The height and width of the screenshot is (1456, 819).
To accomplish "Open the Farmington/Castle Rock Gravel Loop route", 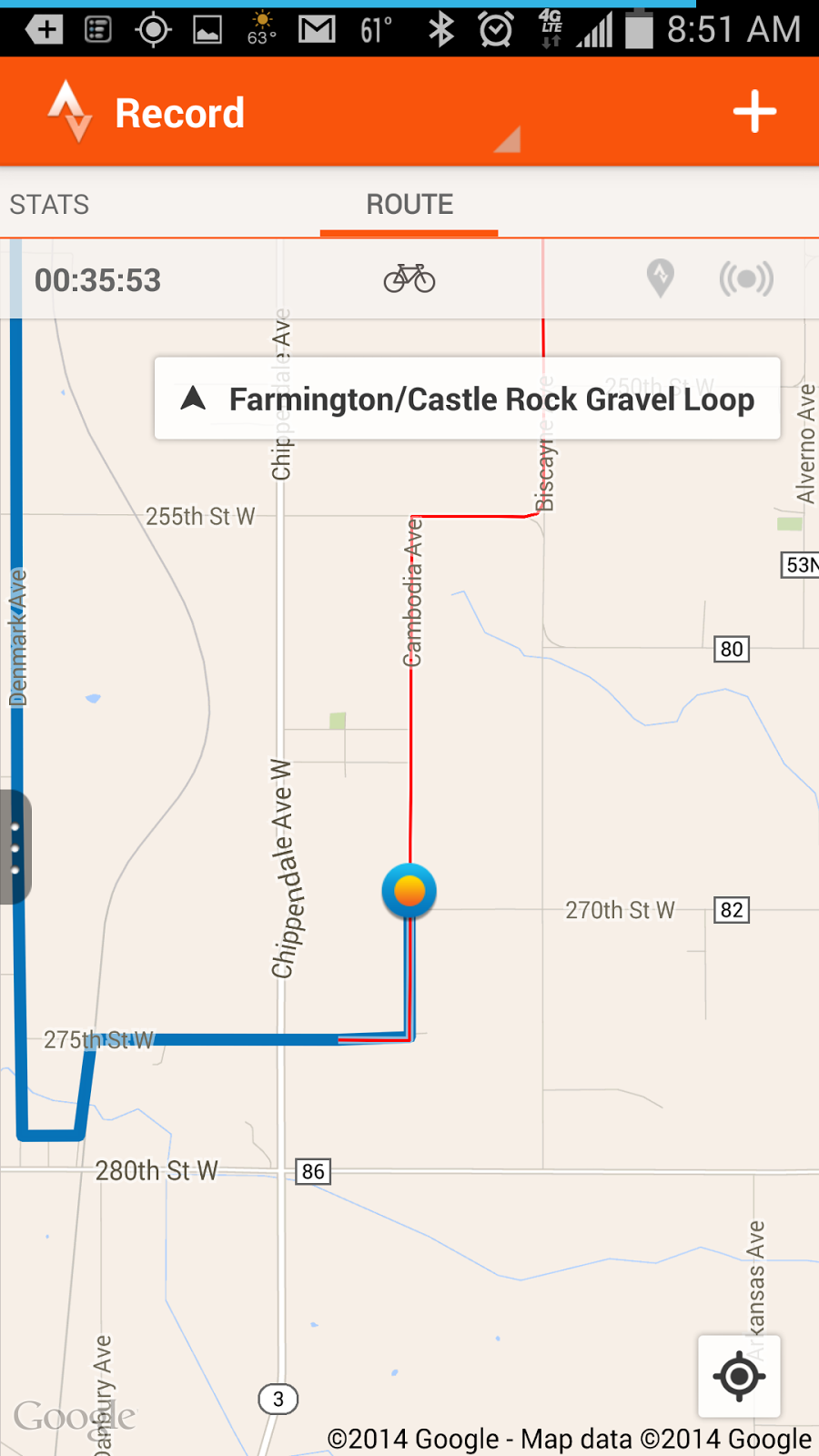I will (x=491, y=399).
